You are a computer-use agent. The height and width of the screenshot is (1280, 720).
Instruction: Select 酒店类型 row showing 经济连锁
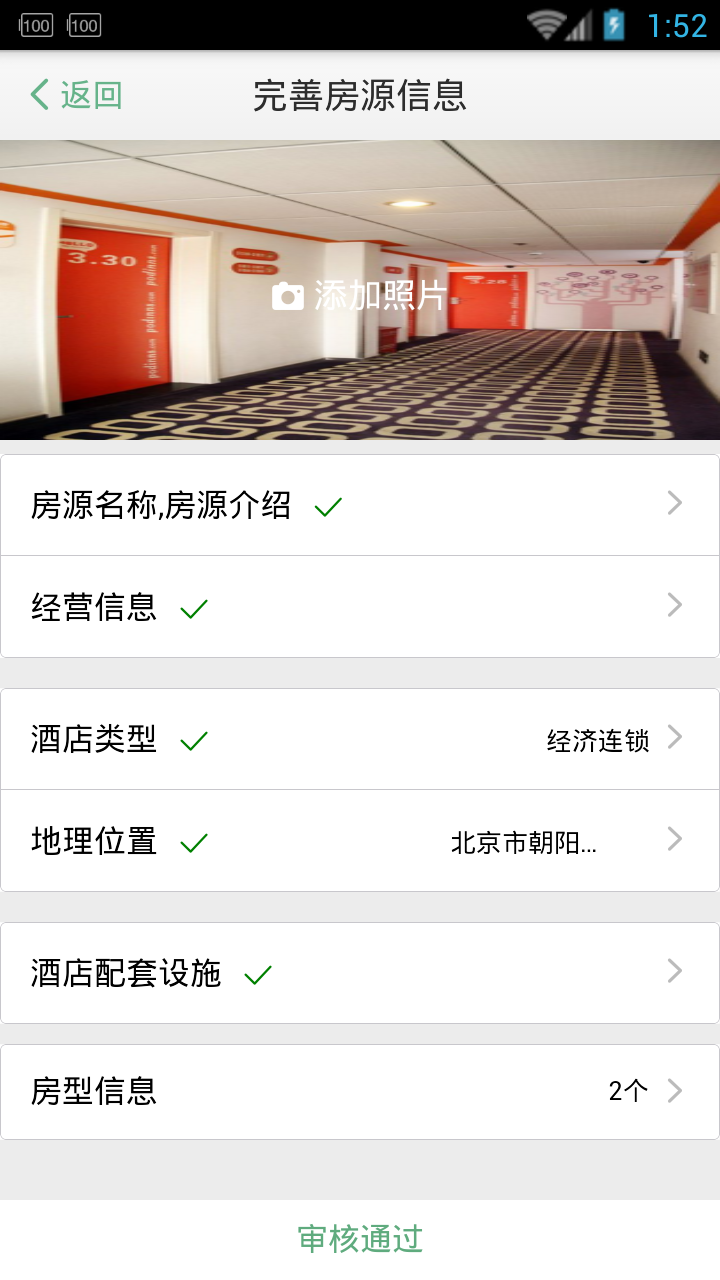click(x=360, y=740)
